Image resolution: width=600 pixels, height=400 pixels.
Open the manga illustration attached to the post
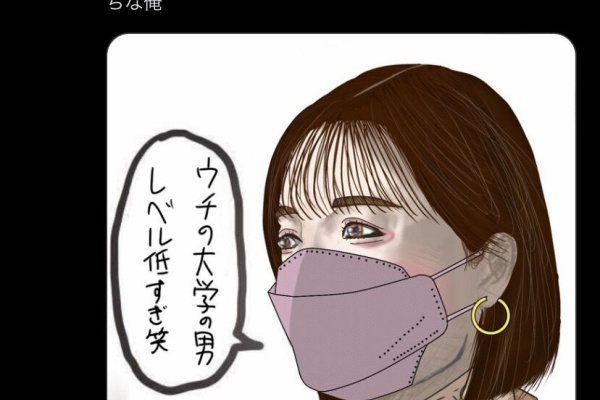point(340,220)
